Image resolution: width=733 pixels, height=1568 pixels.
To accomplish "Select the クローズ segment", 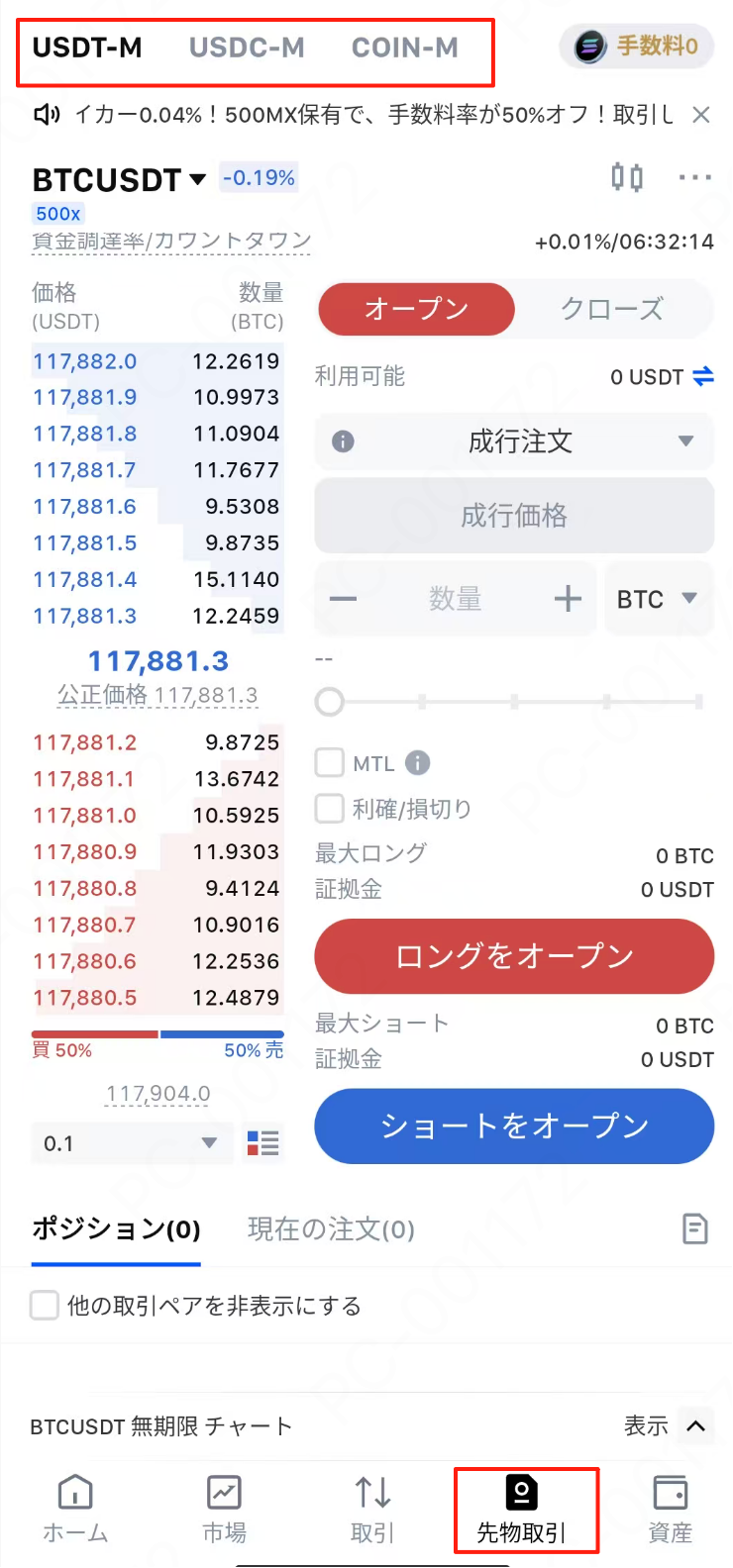I will [x=612, y=309].
